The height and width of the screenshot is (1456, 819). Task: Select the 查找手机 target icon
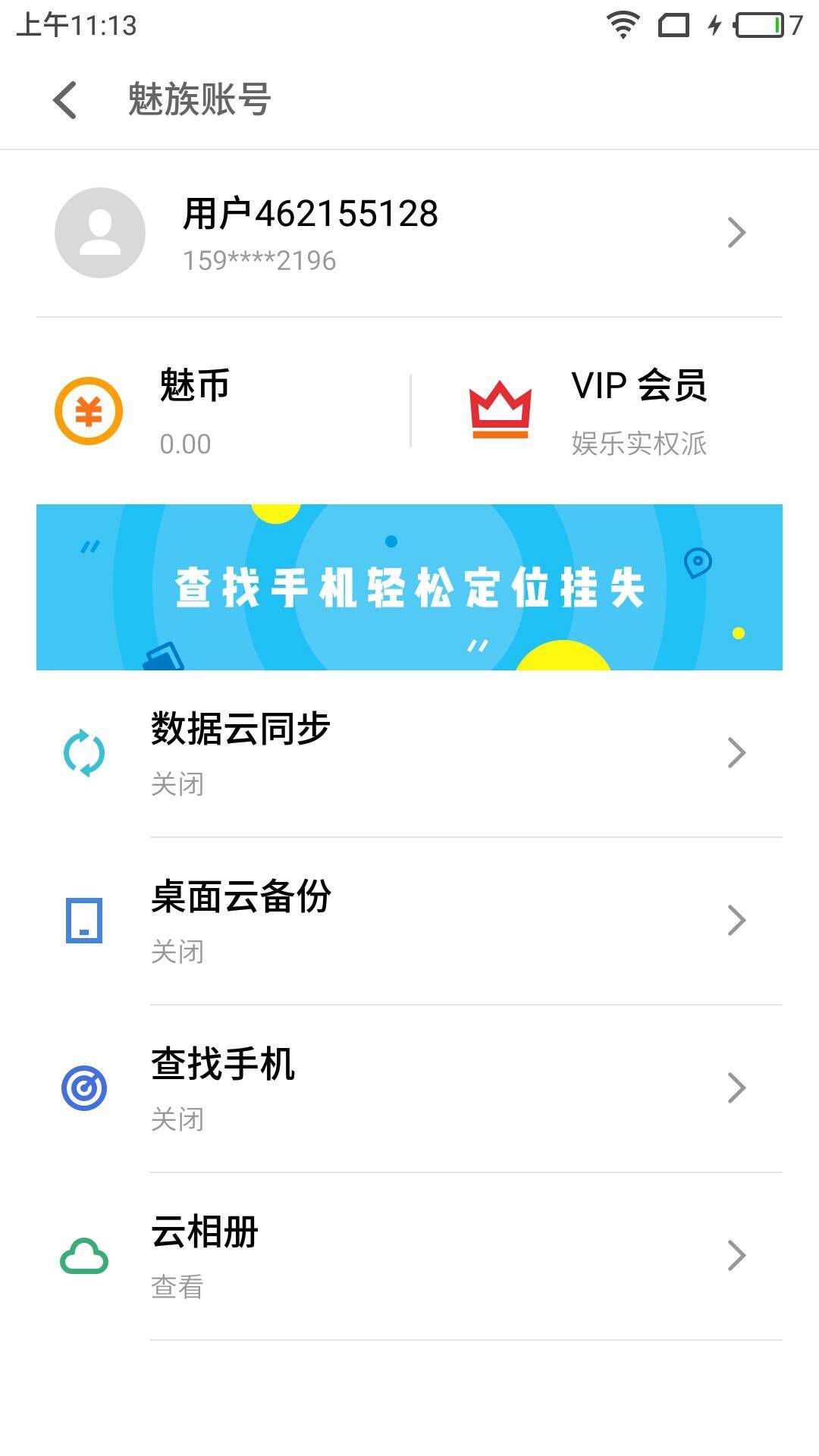click(85, 1087)
